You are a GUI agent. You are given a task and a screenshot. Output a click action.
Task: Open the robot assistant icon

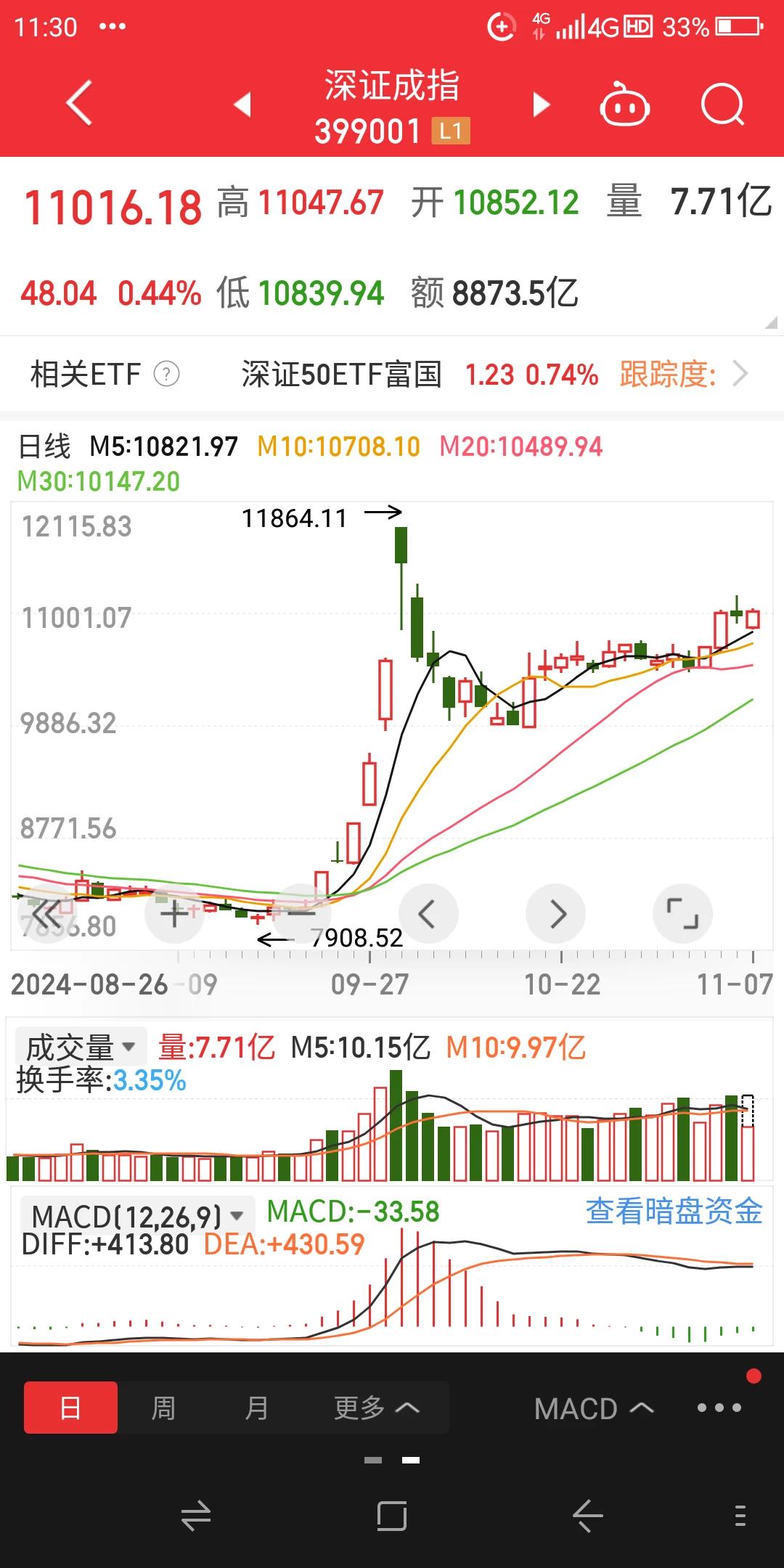(x=624, y=105)
